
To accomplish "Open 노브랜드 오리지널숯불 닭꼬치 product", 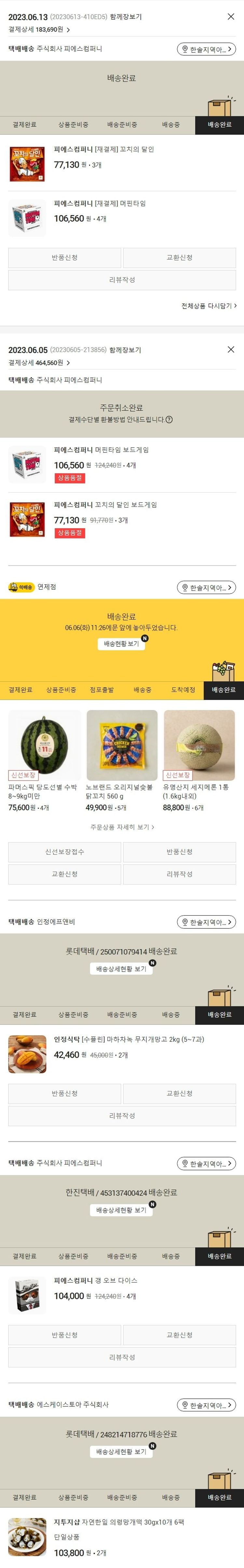I will (x=121, y=745).
